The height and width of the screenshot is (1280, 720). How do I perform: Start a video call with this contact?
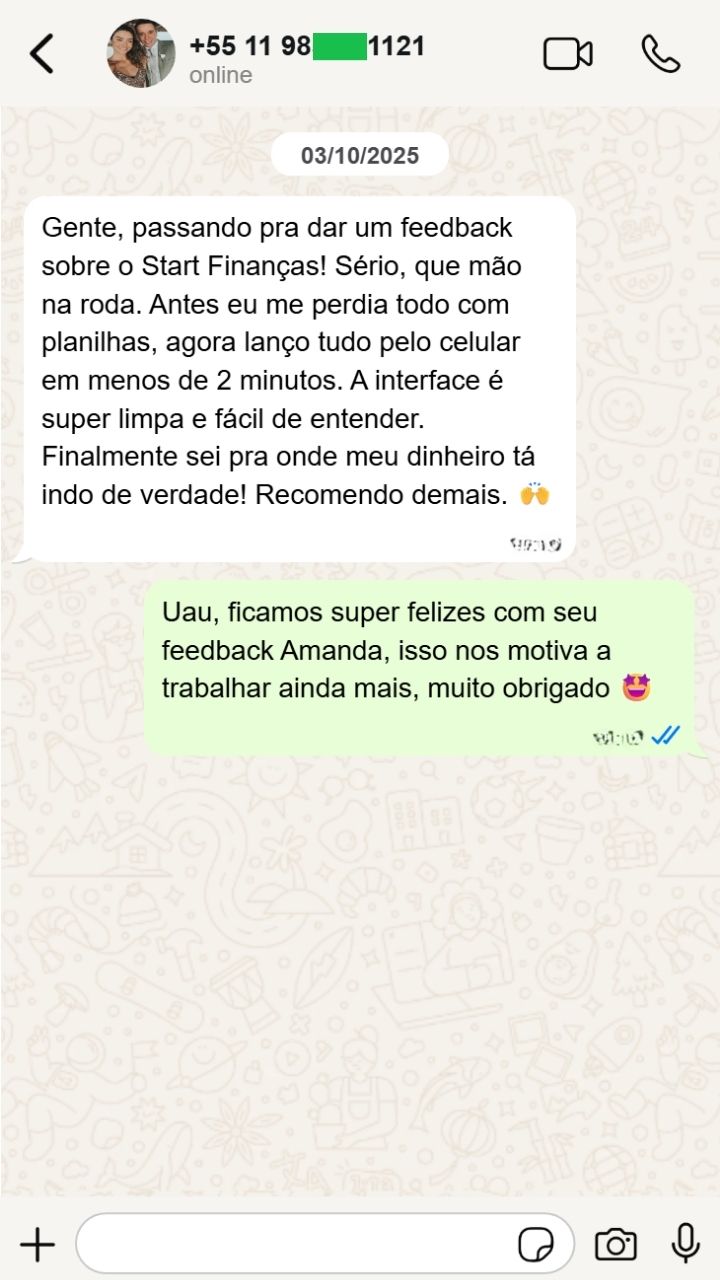point(567,54)
